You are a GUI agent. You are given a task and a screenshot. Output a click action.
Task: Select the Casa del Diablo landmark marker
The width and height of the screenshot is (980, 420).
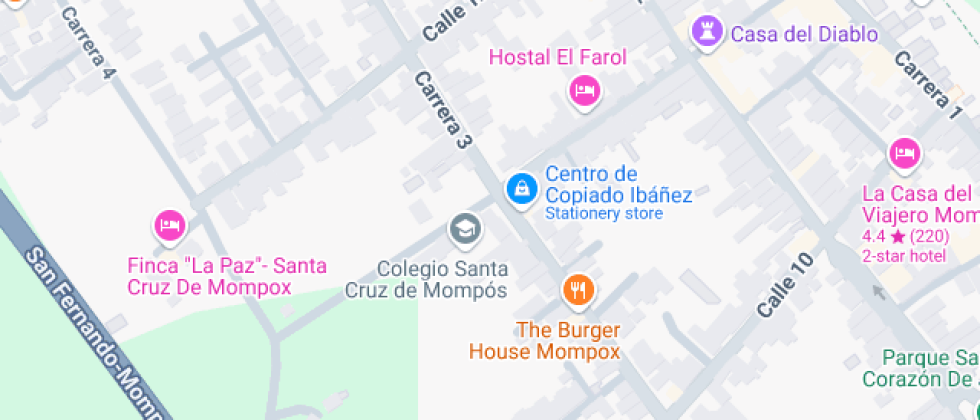coord(707,32)
